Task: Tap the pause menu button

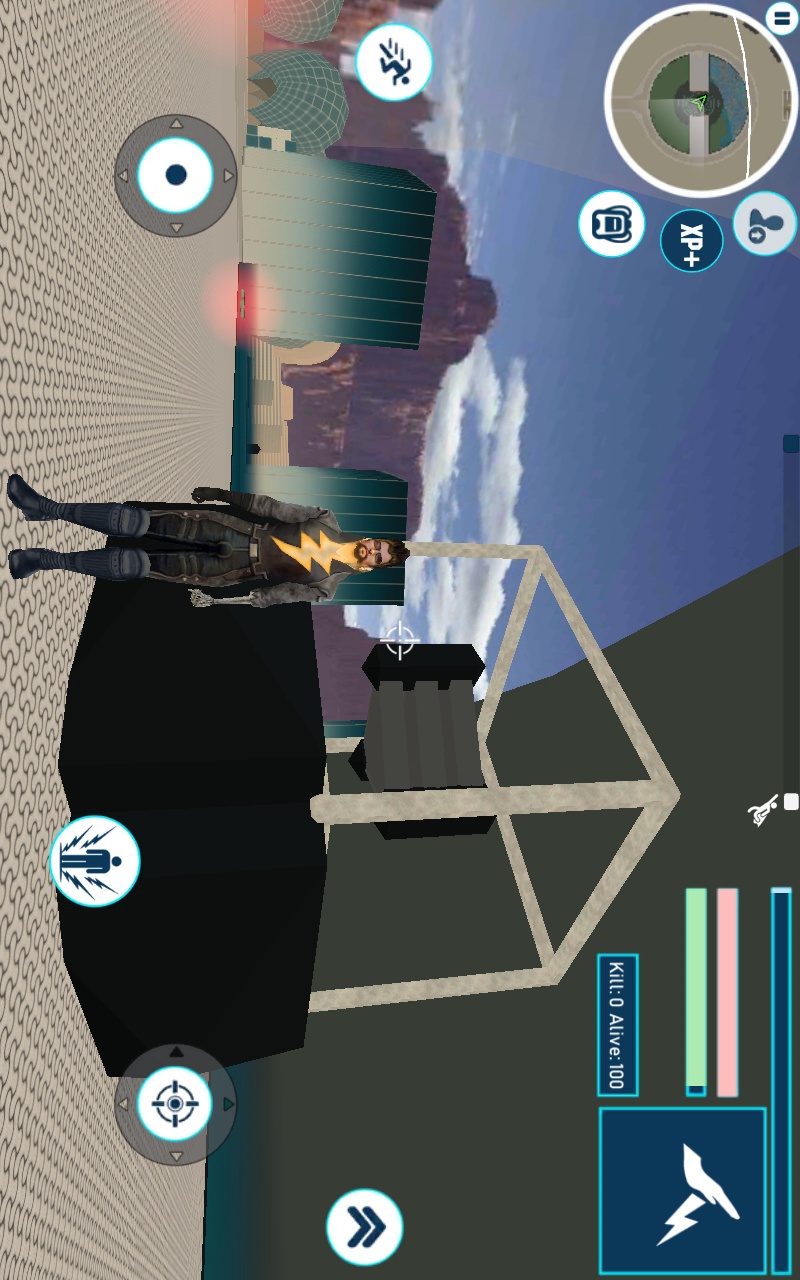Action: click(x=780, y=18)
